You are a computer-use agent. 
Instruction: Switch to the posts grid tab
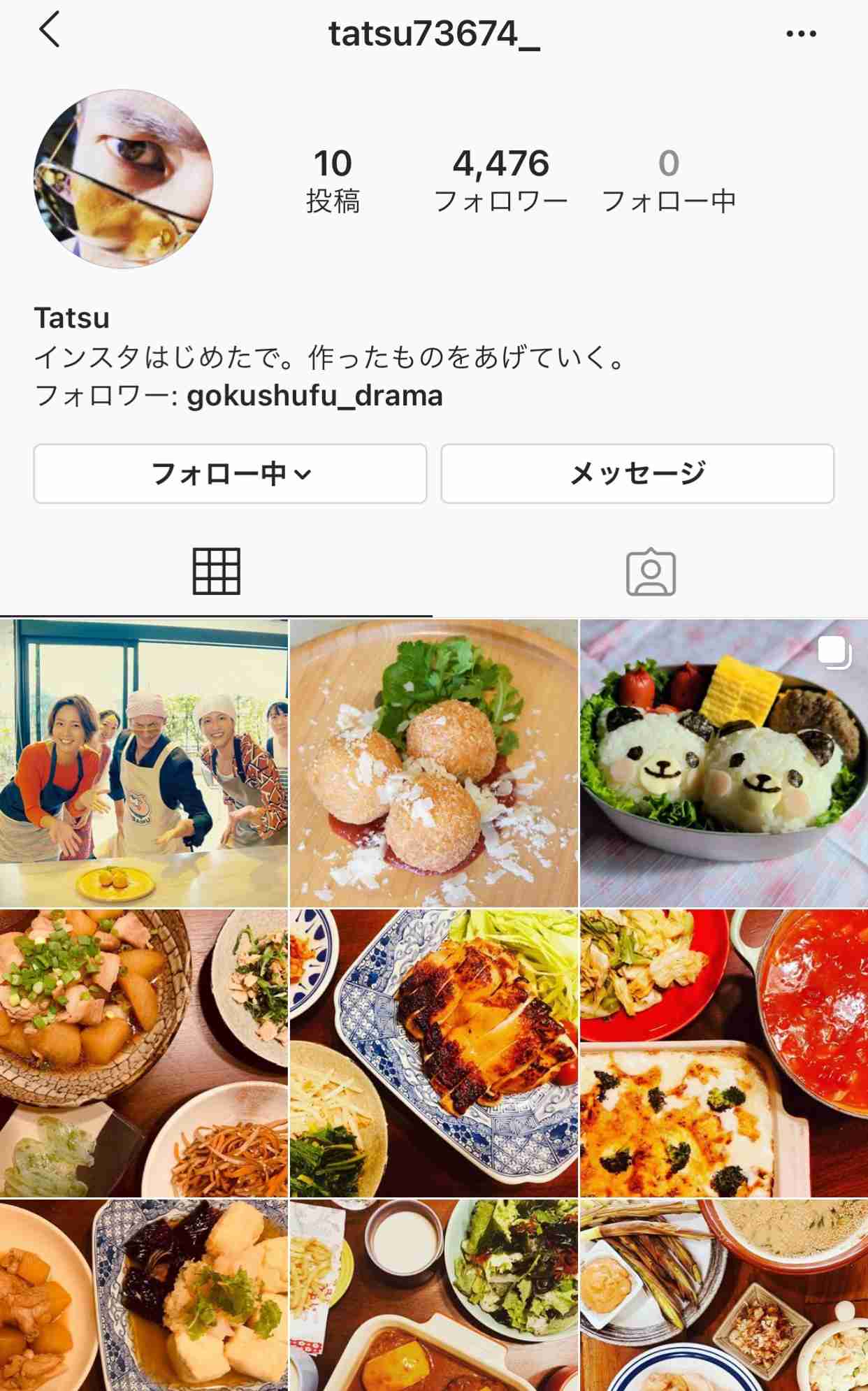216,572
